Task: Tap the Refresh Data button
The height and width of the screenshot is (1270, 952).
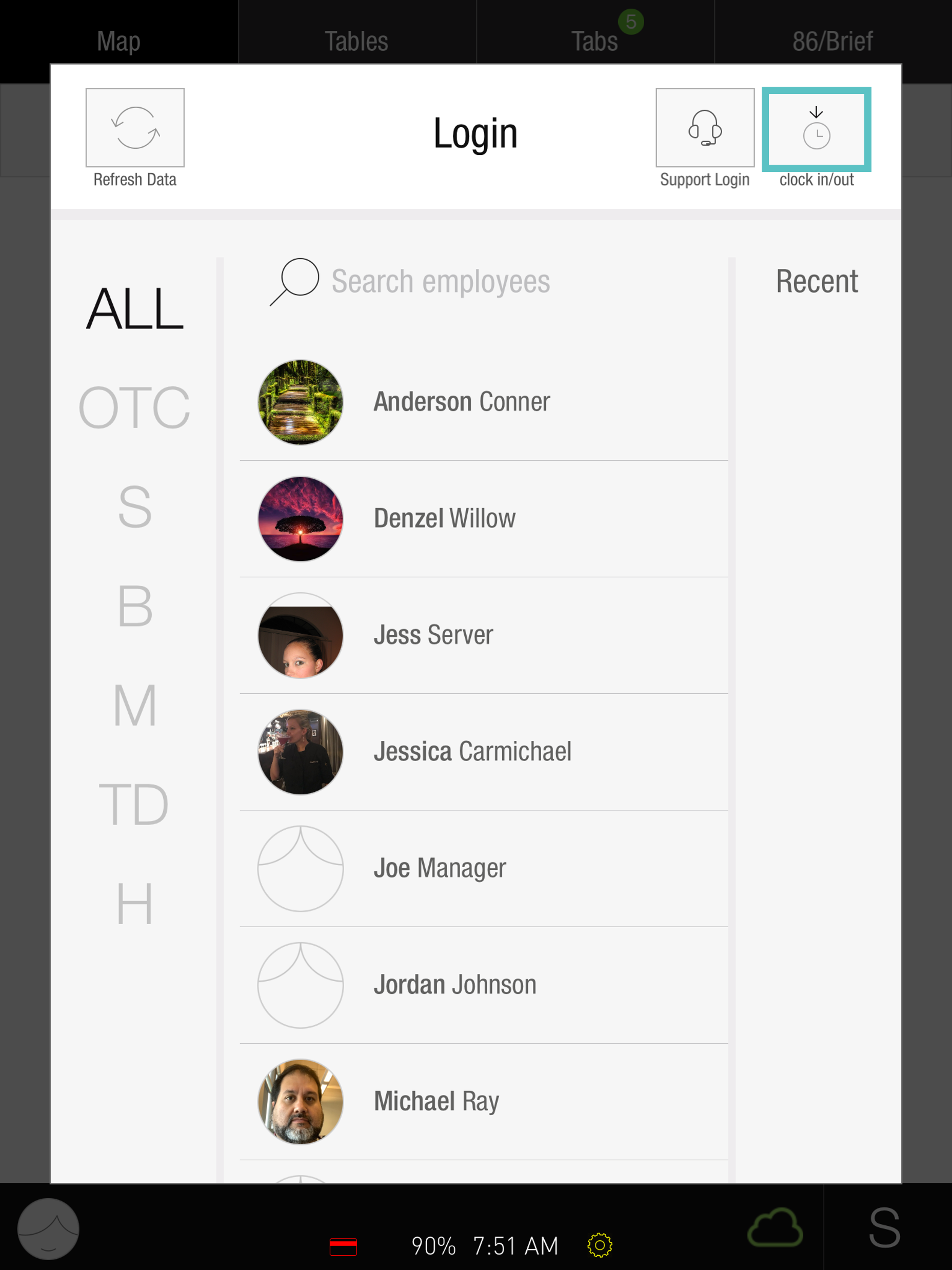Action: point(135,127)
